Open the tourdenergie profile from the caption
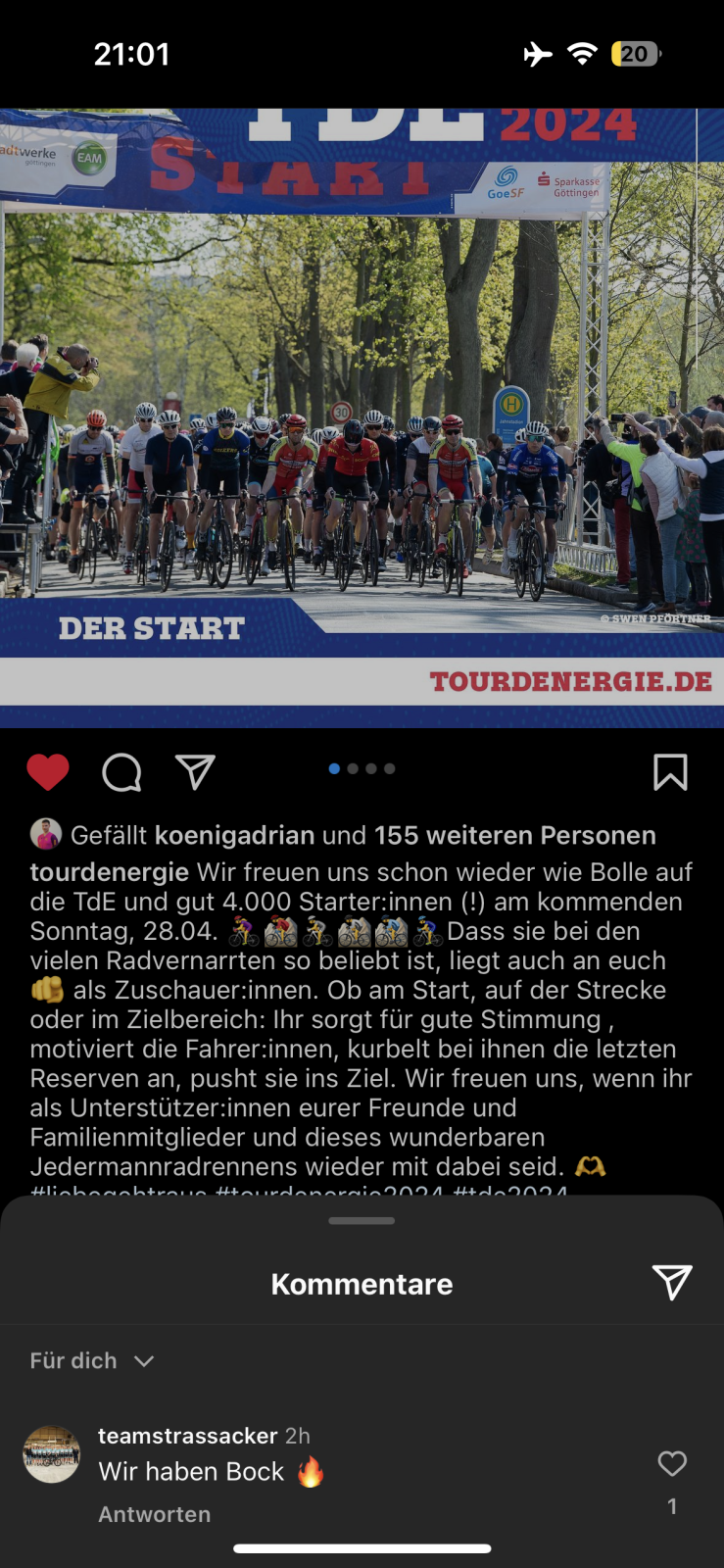This screenshot has width=724, height=1568. (109, 872)
